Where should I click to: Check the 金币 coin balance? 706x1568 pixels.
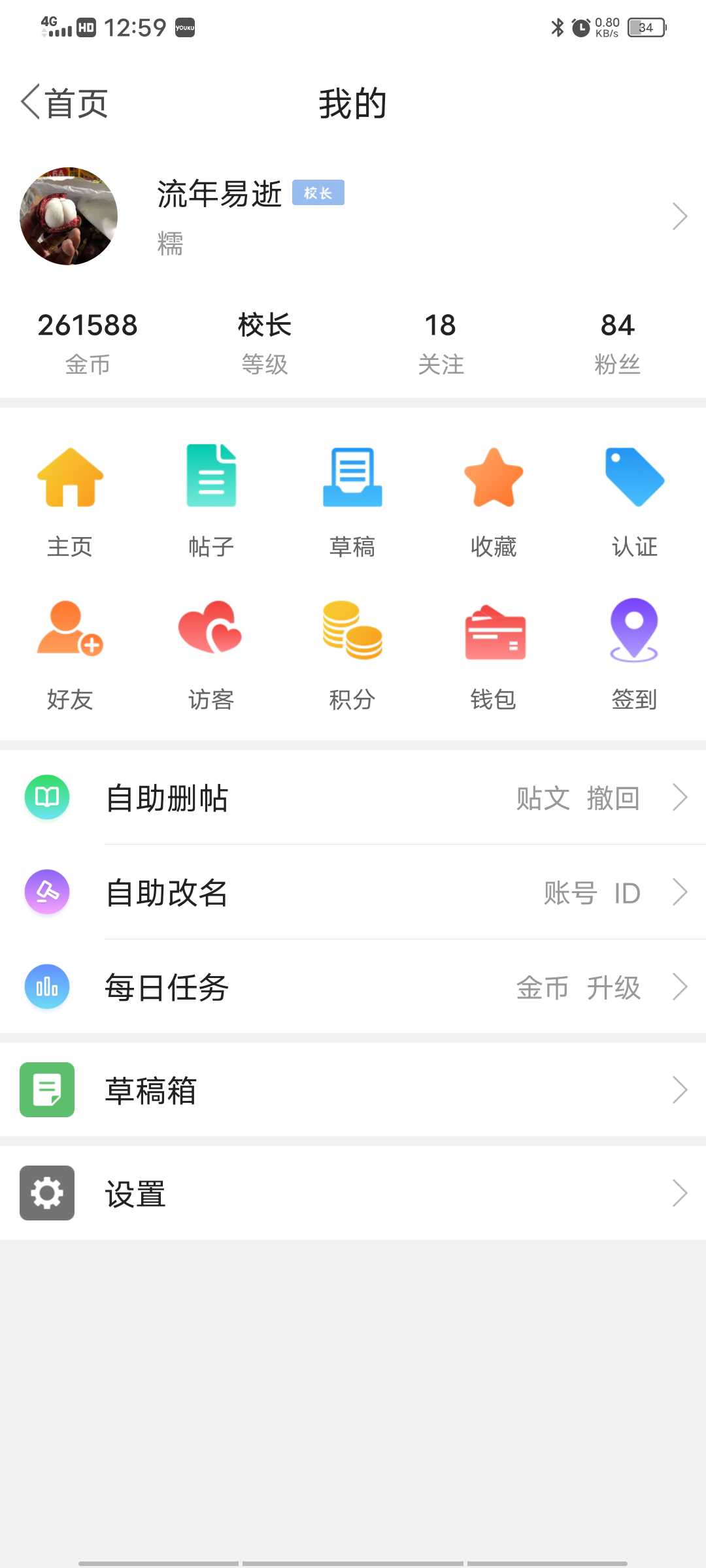click(88, 344)
